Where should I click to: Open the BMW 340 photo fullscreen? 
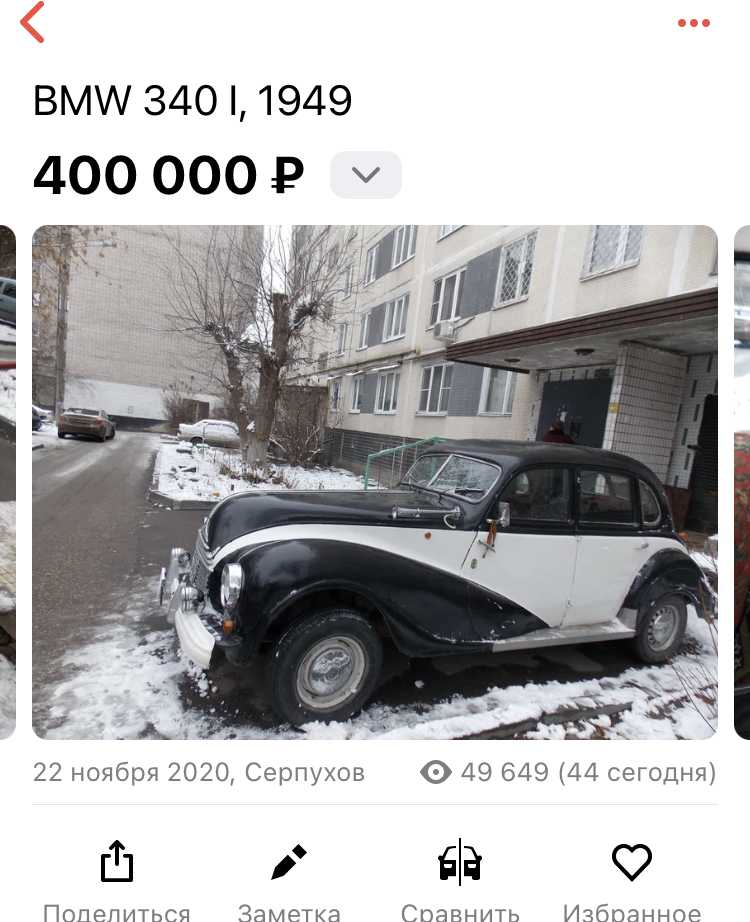pyautogui.click(x=375, y=482)
